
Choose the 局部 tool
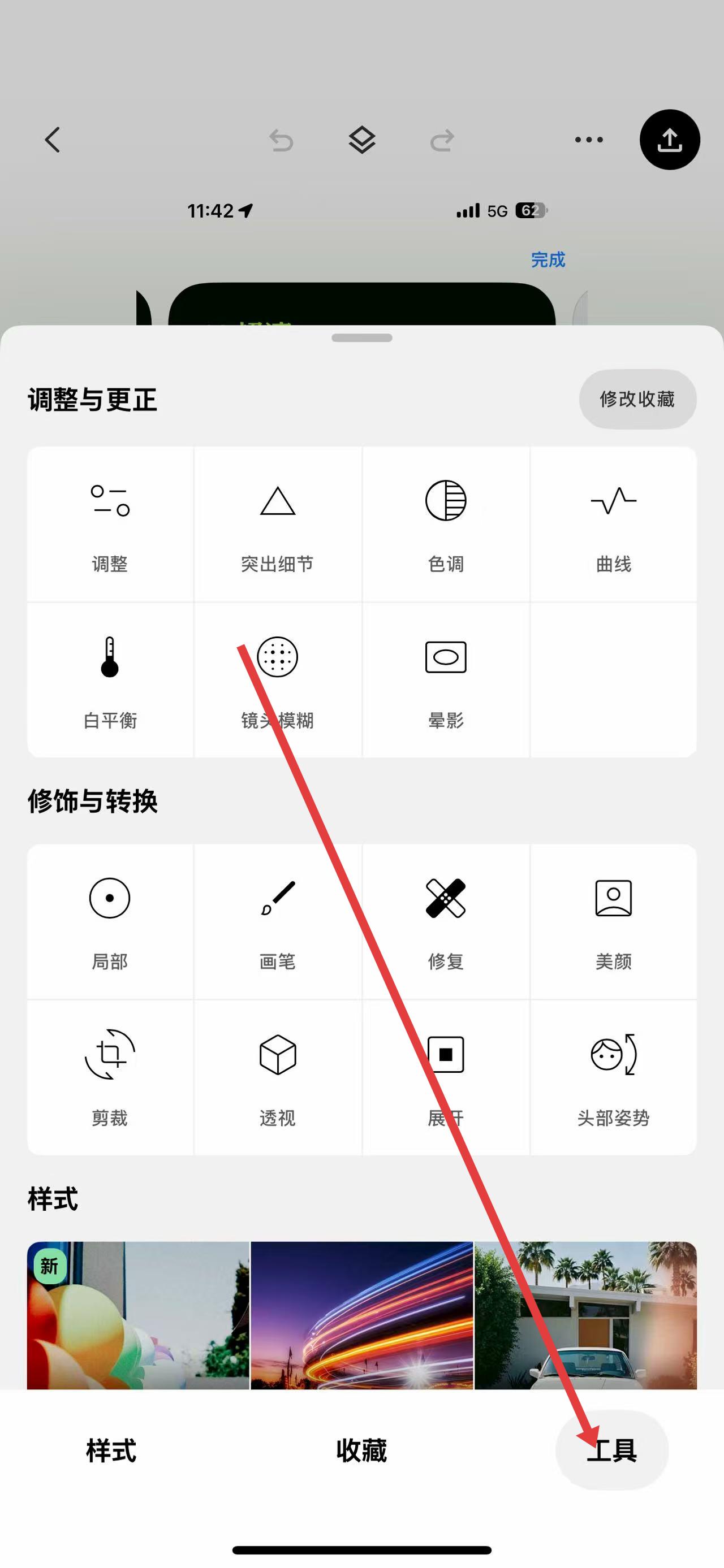[110, 921]
